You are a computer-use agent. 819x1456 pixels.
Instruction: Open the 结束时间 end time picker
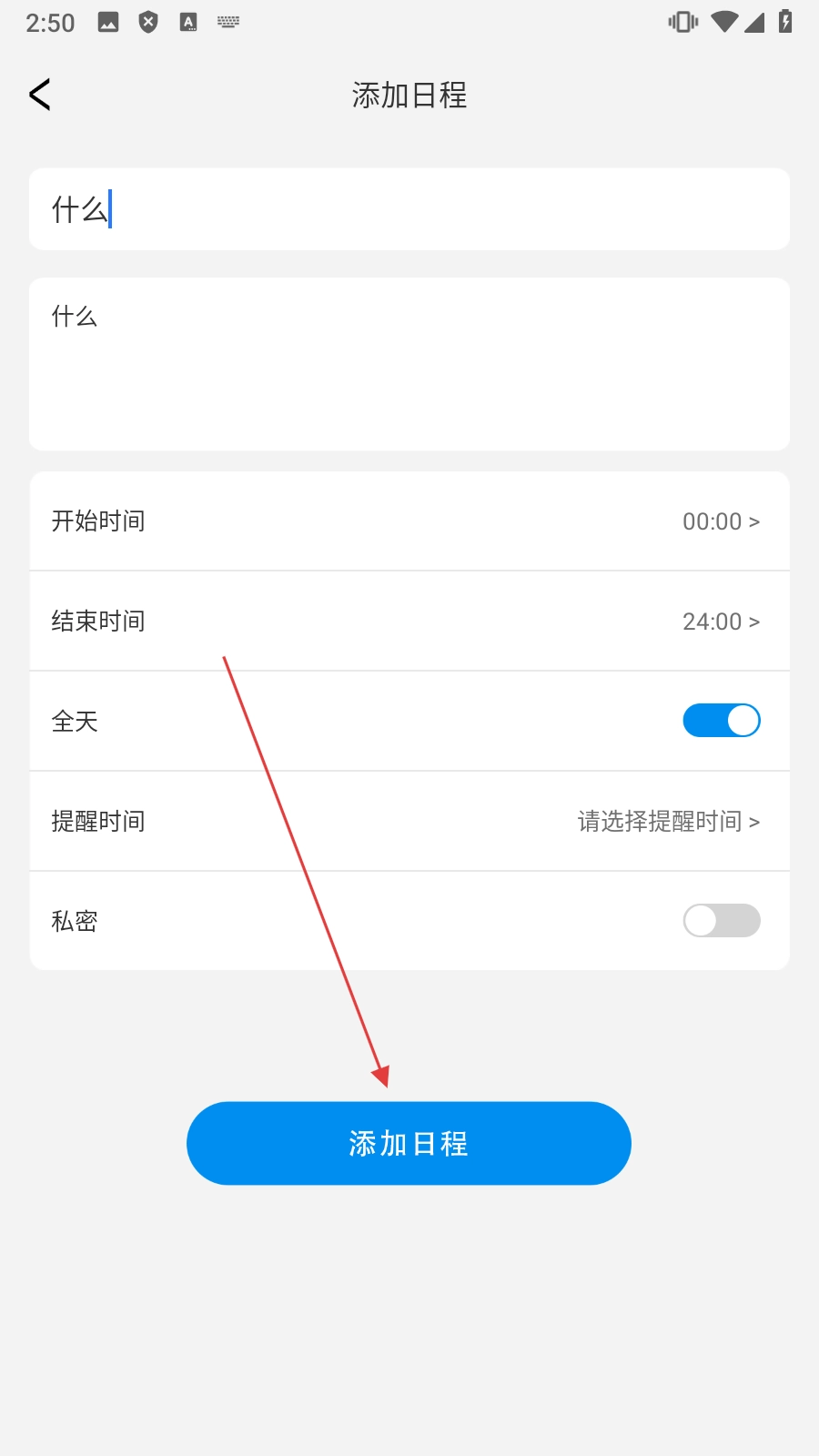409,622
